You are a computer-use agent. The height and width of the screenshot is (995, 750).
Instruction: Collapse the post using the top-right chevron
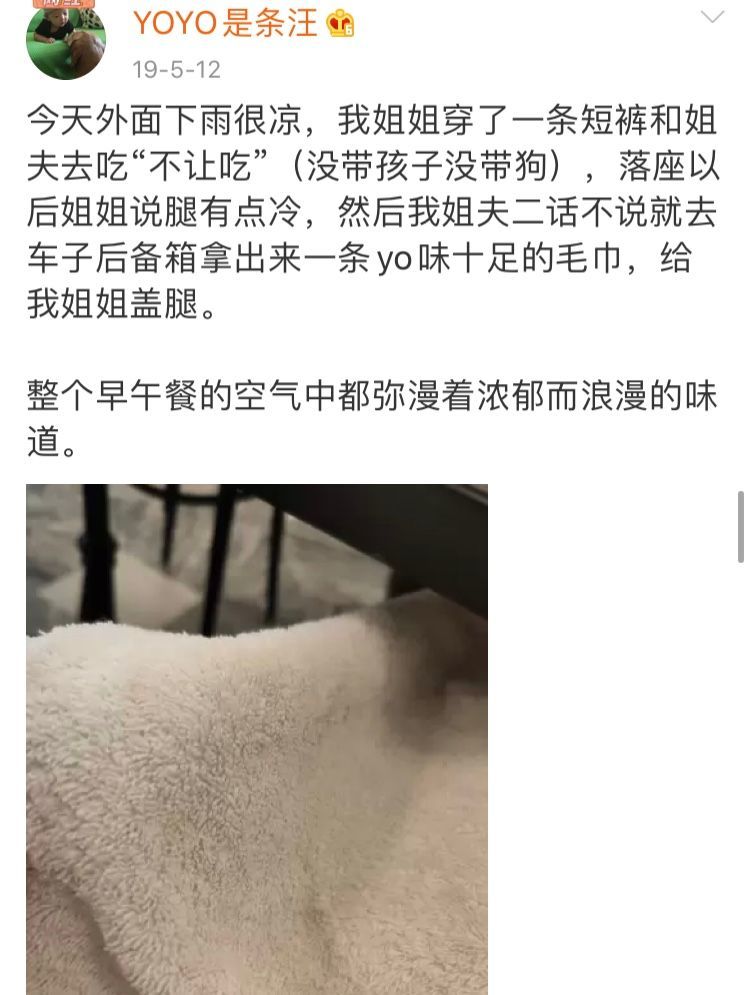(712, 17)
